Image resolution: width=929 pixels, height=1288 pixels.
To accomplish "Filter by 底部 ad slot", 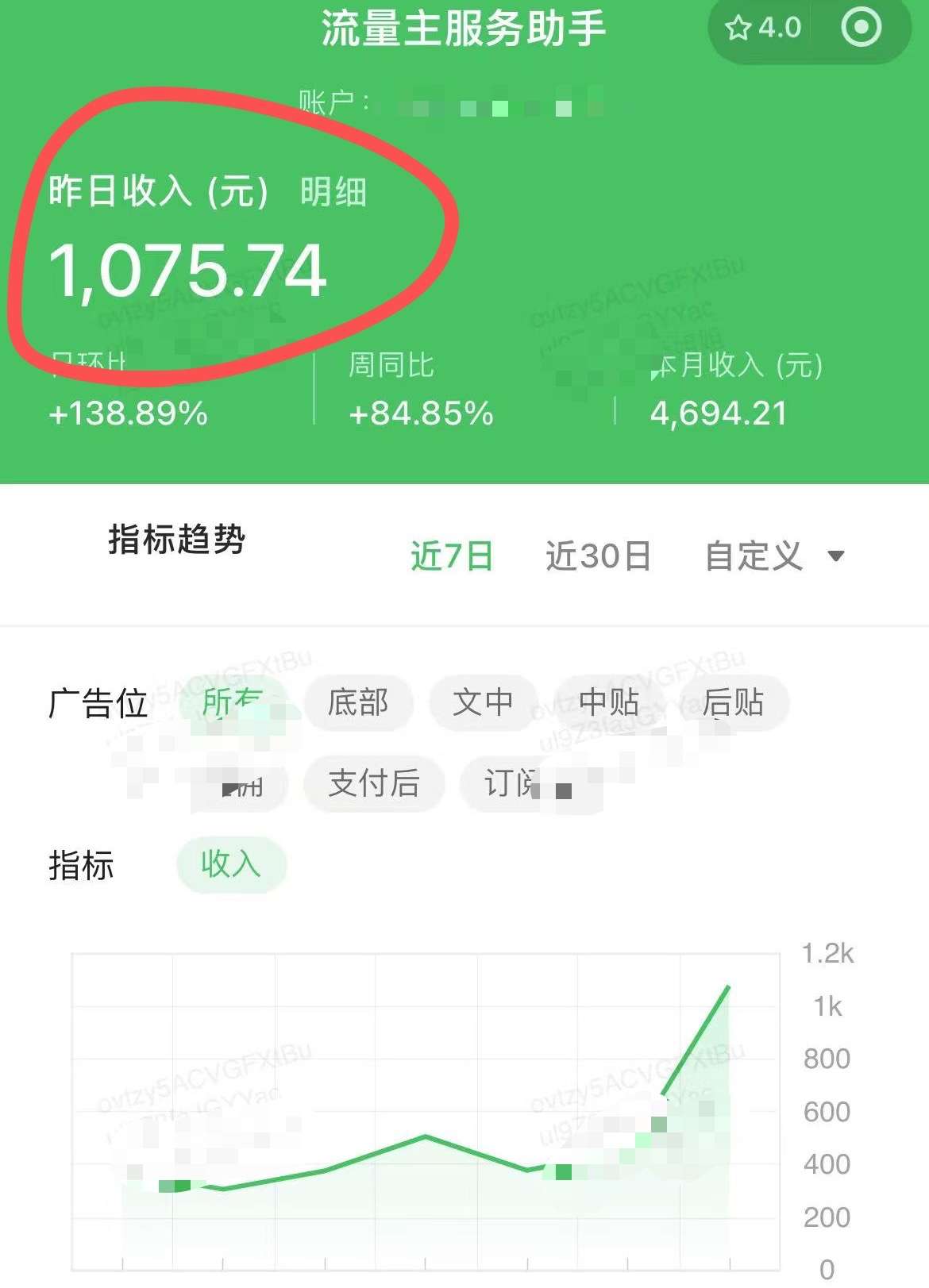I will [x=358, y=702].
